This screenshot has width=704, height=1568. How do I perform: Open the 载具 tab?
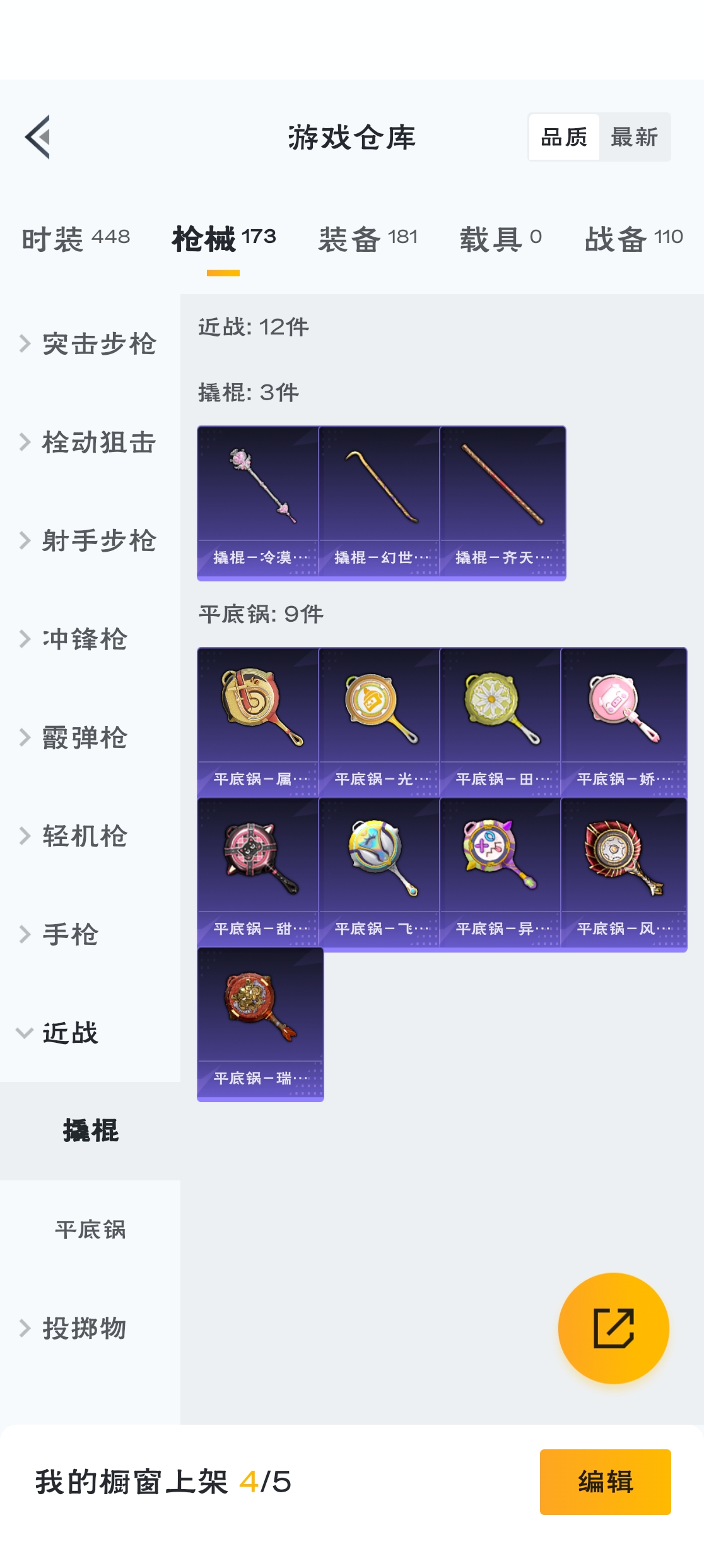coord(500,239)
